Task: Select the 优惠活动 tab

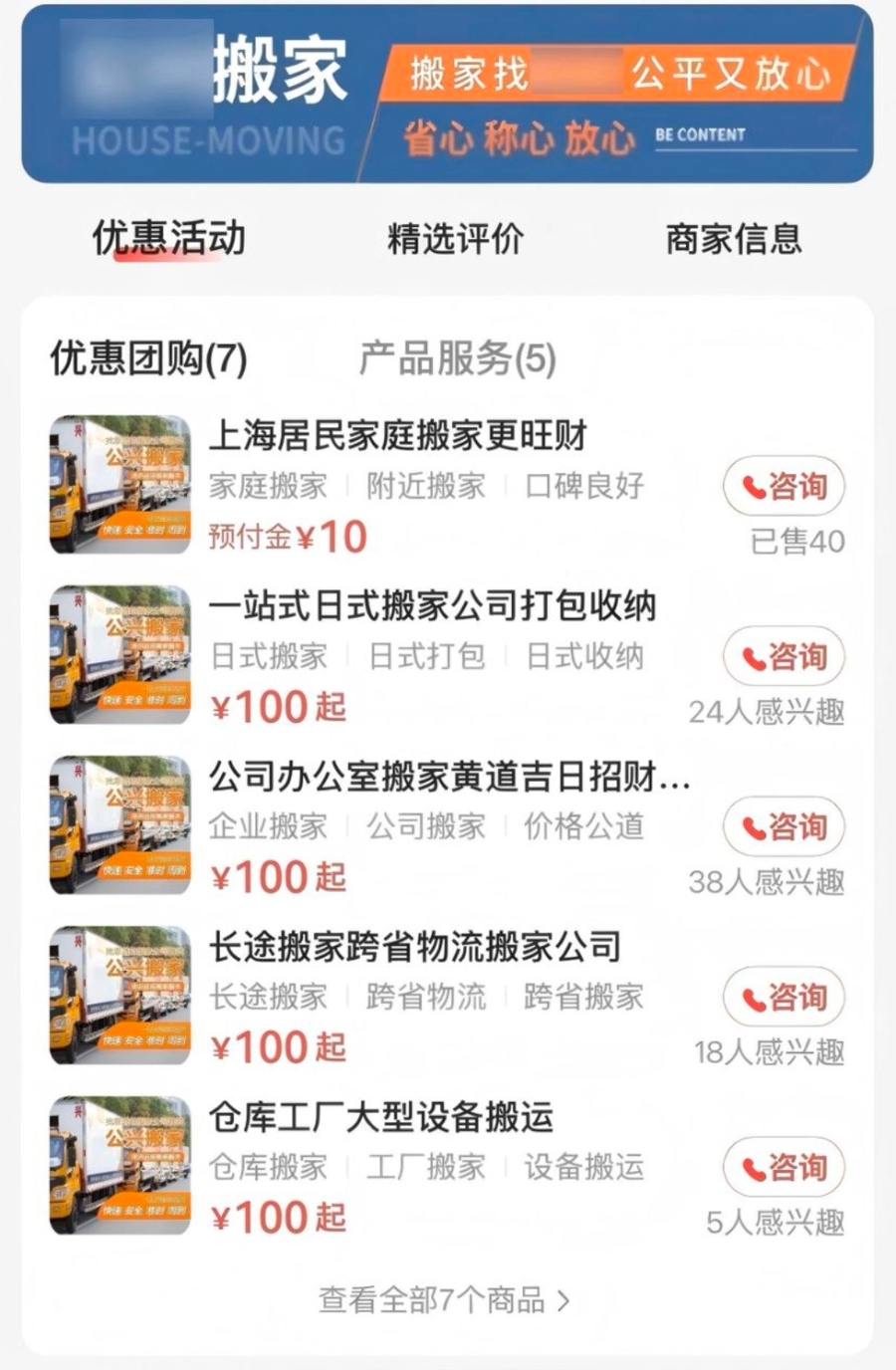Action: tap(169, 239)
